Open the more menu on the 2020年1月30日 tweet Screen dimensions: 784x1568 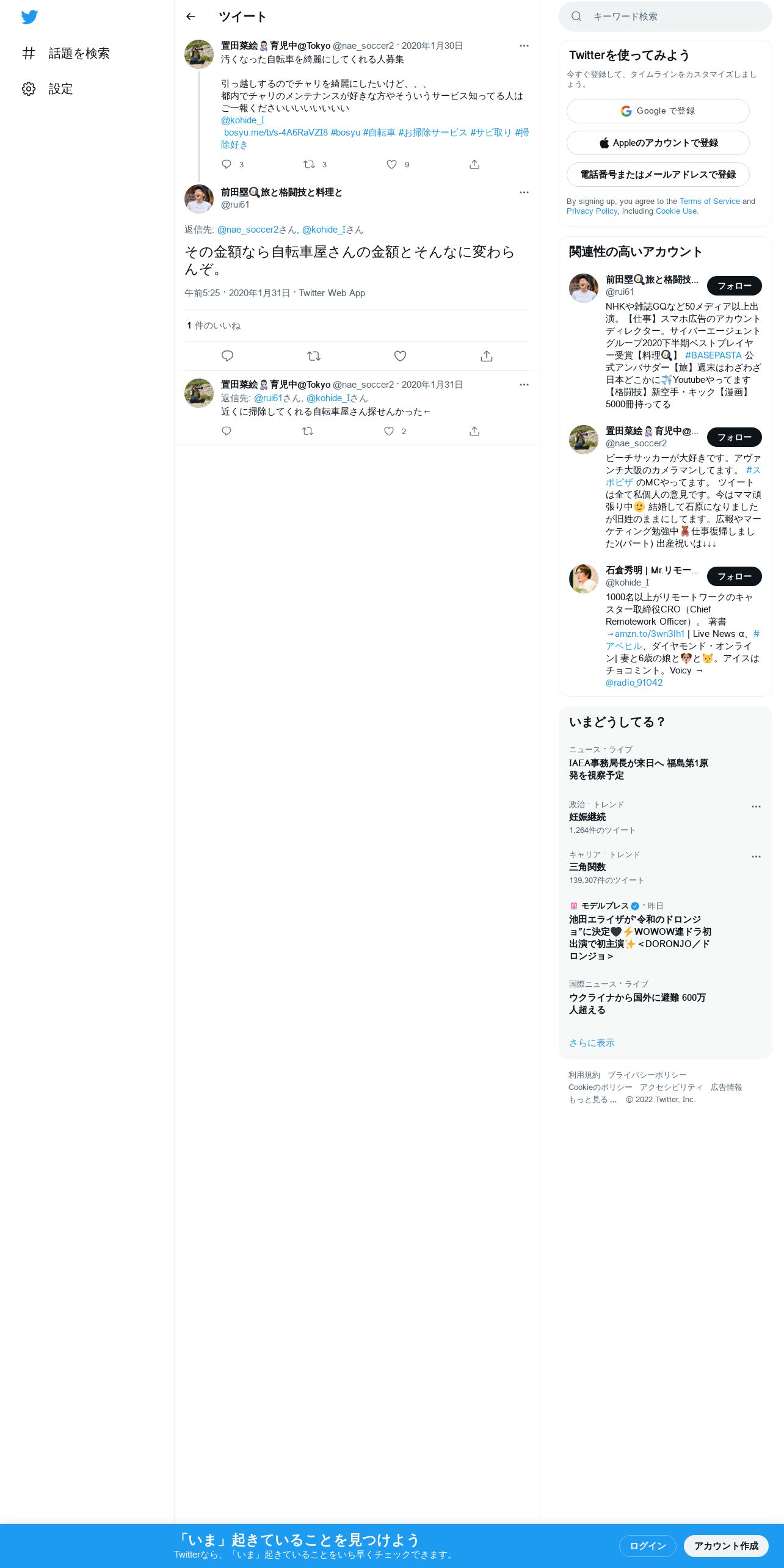[x=524, y=46]
